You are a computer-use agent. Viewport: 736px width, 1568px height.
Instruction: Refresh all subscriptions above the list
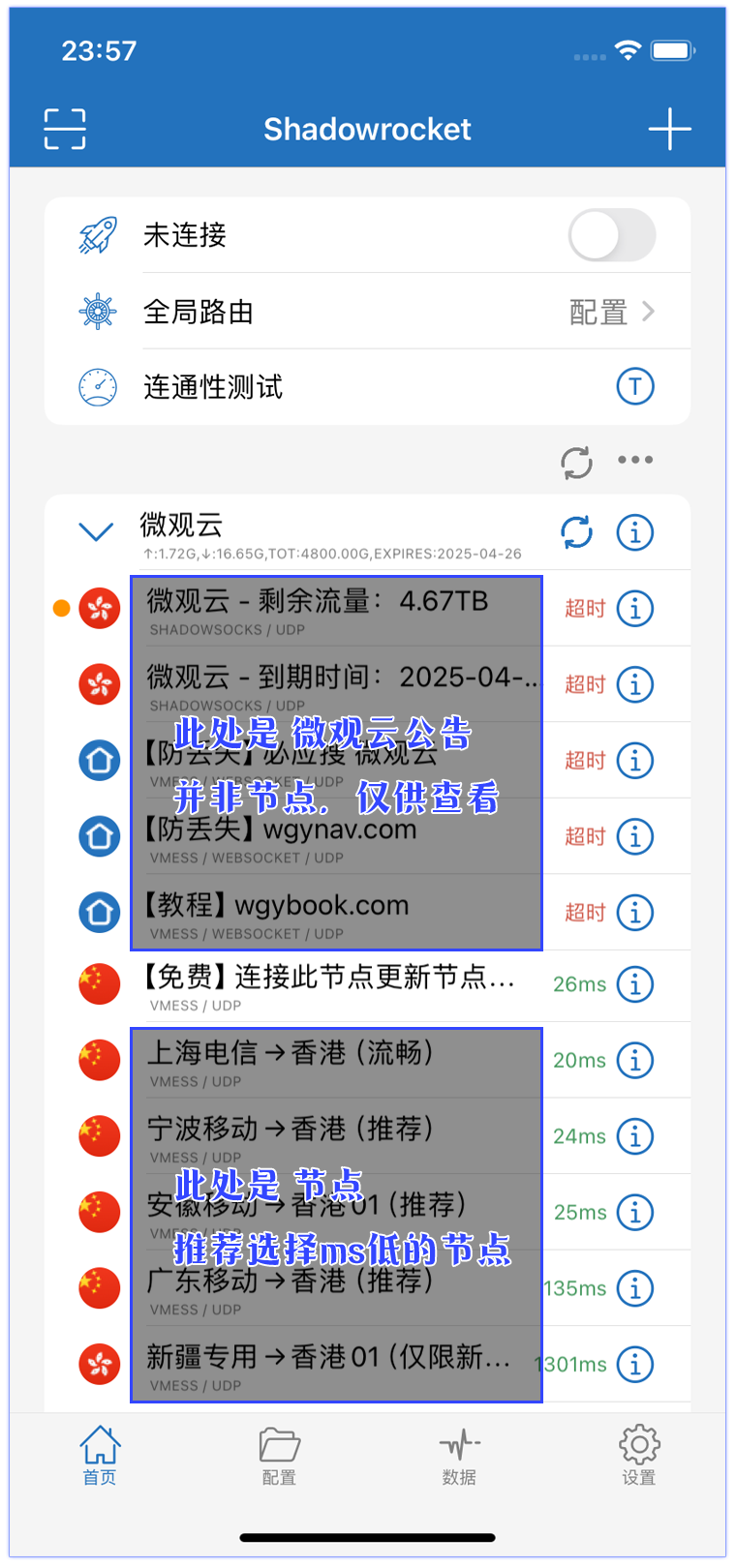[576, 462]
